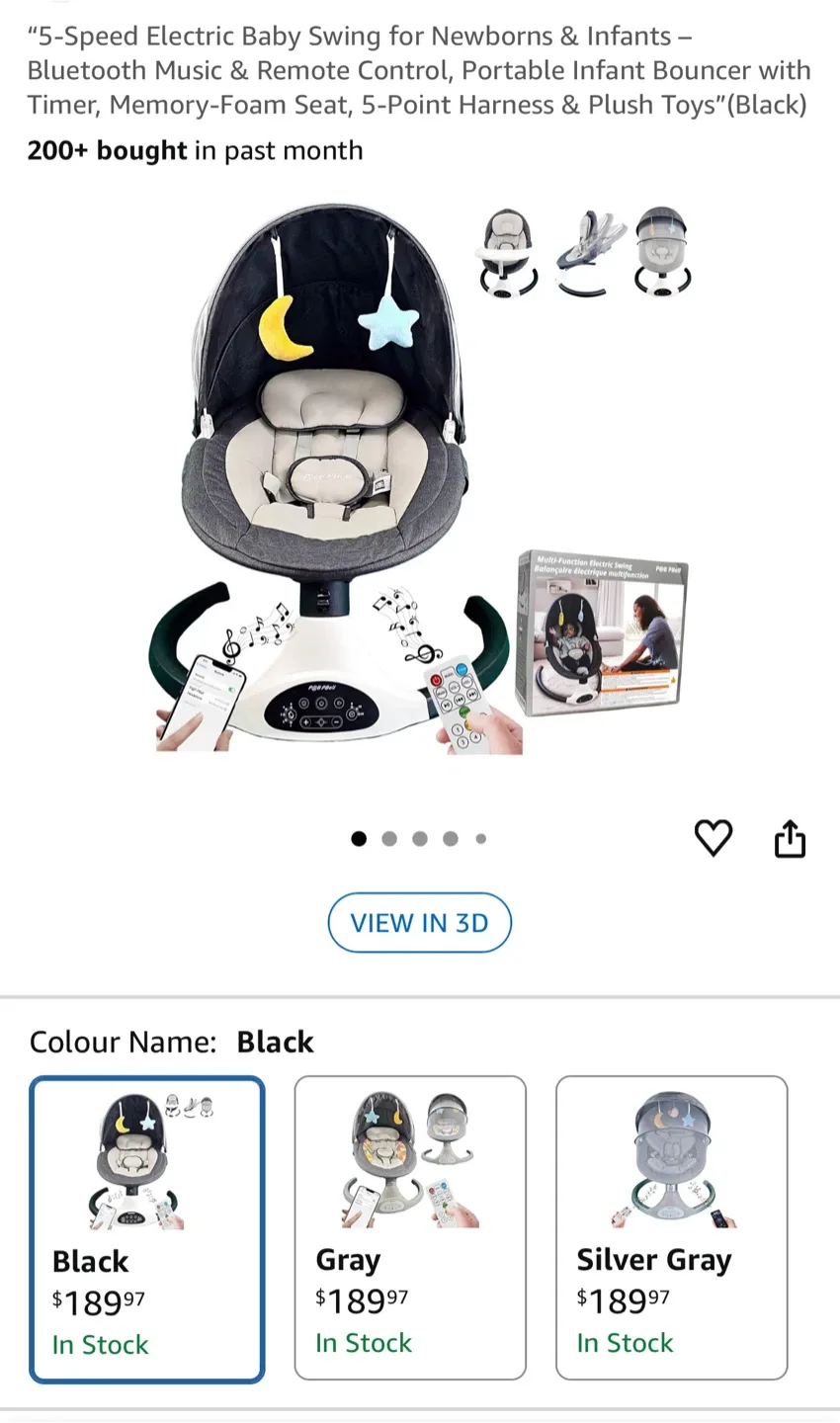Open the share options for this product
Viewport: 840px width, 1423px height.
(790, 838)
